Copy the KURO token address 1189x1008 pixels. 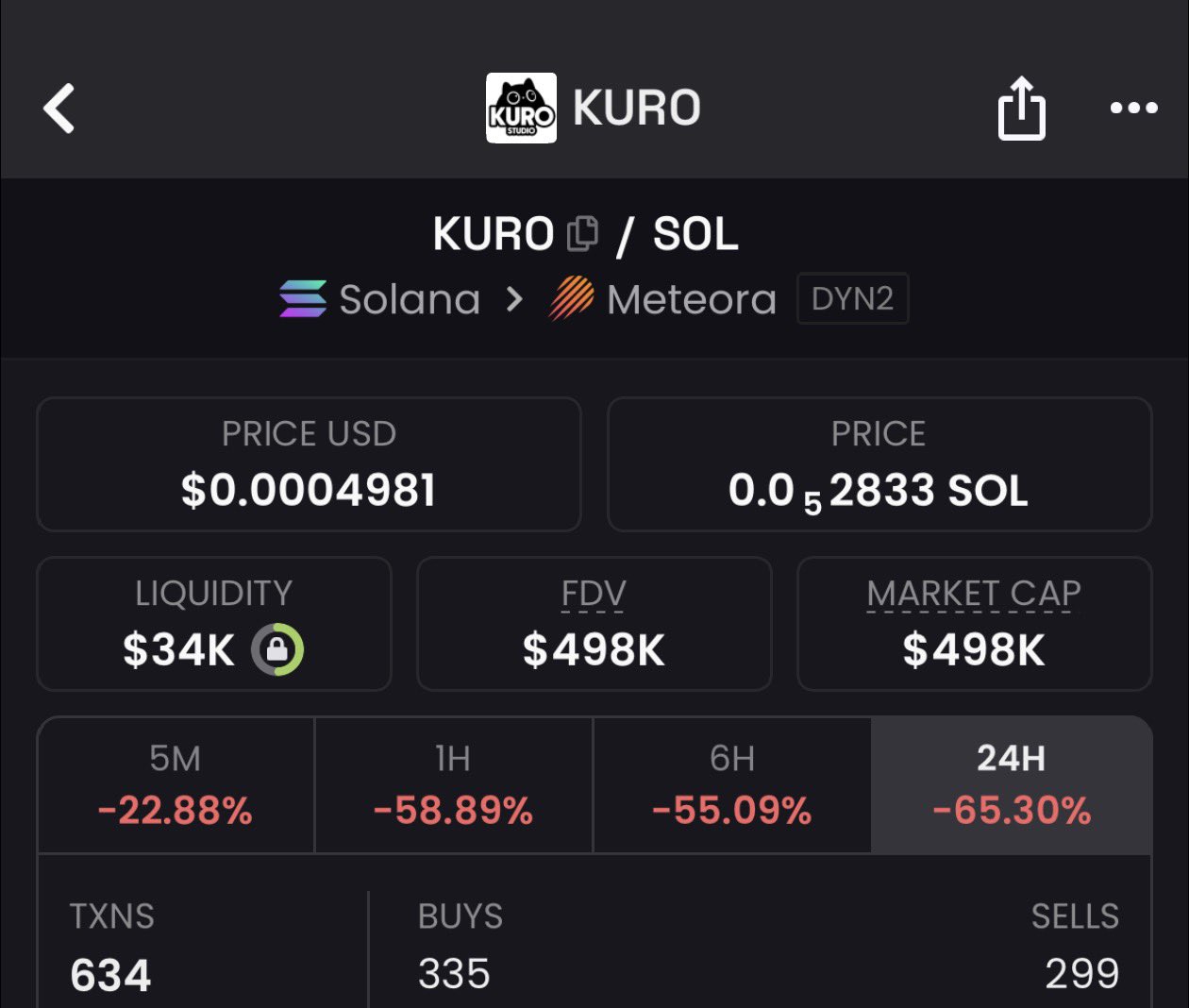[582, 233]
